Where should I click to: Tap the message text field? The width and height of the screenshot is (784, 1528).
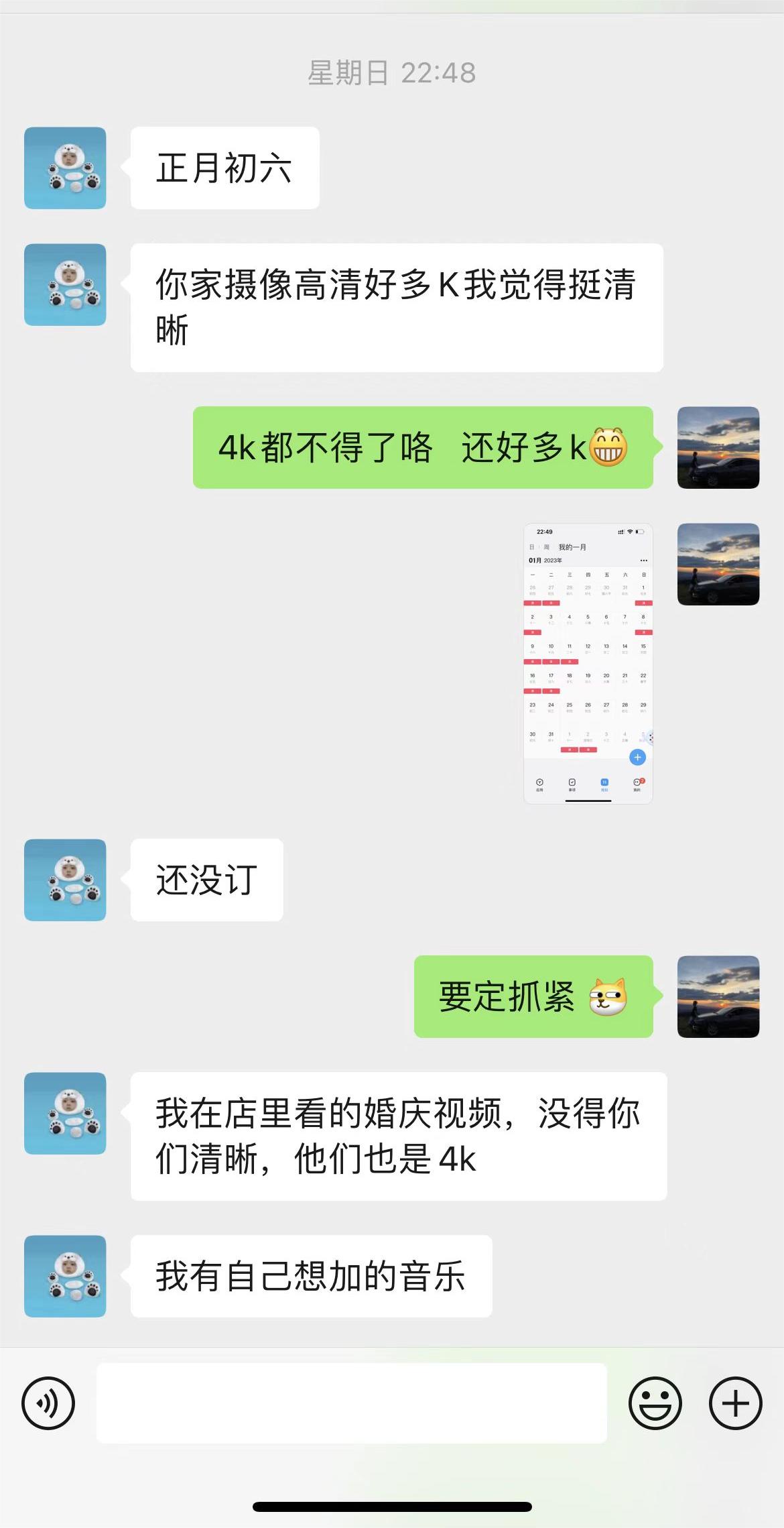(x=351, y=1403)
